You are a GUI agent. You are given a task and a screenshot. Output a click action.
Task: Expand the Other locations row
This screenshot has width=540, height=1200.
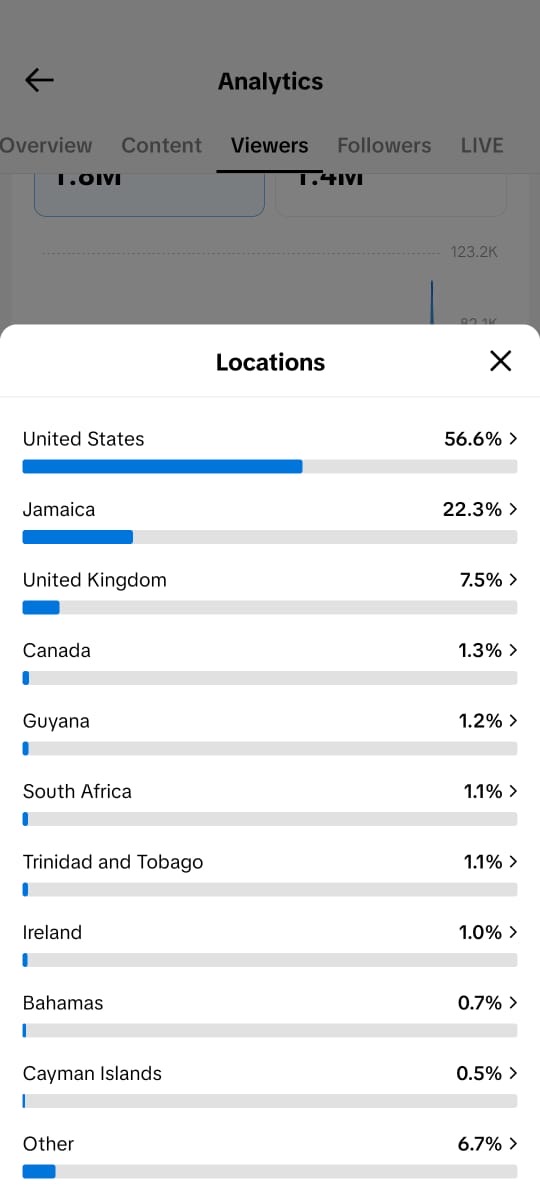(270, 1155)
